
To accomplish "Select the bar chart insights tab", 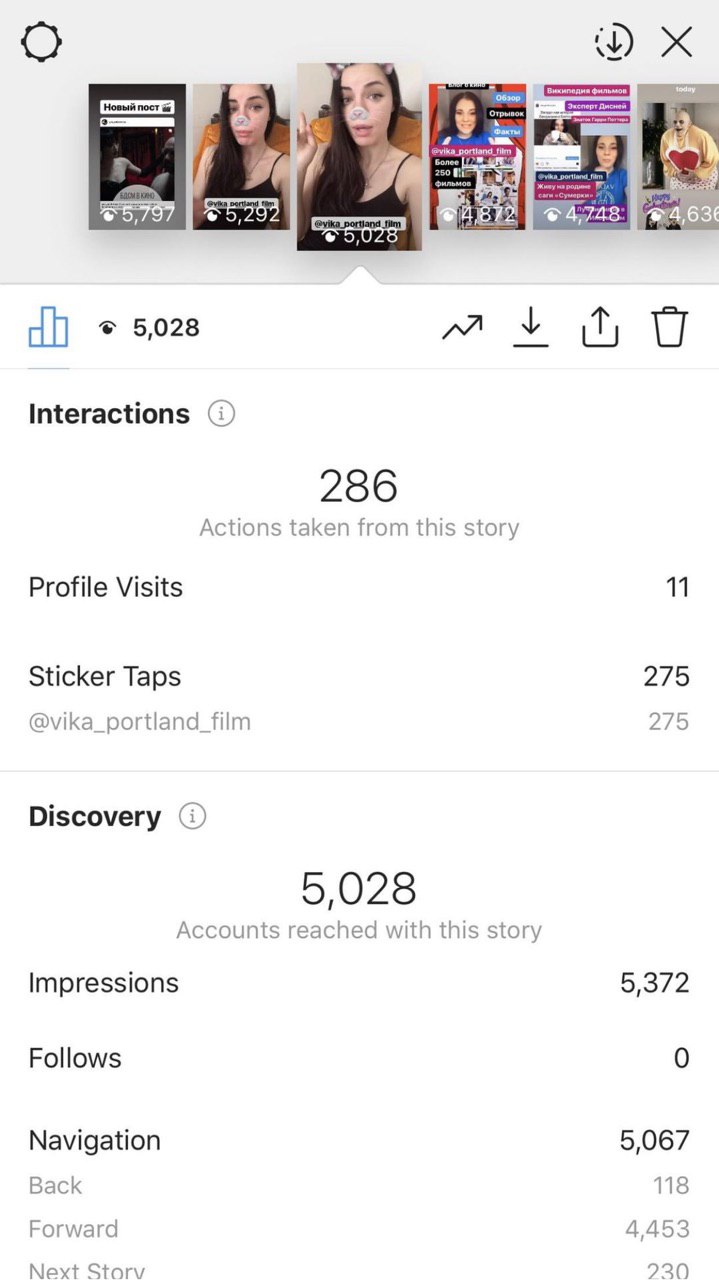I will (48, 327).
